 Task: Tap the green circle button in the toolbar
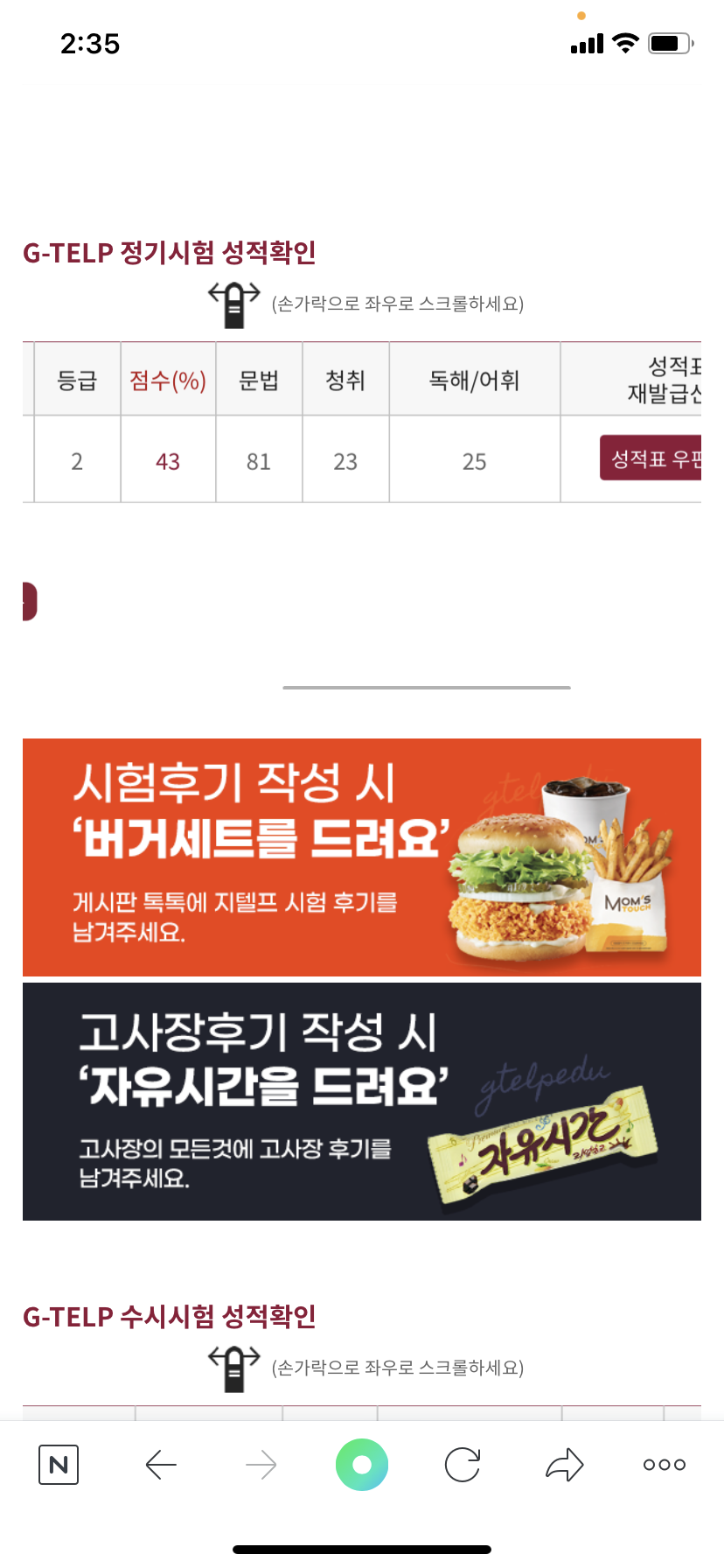pos(362,1464)
